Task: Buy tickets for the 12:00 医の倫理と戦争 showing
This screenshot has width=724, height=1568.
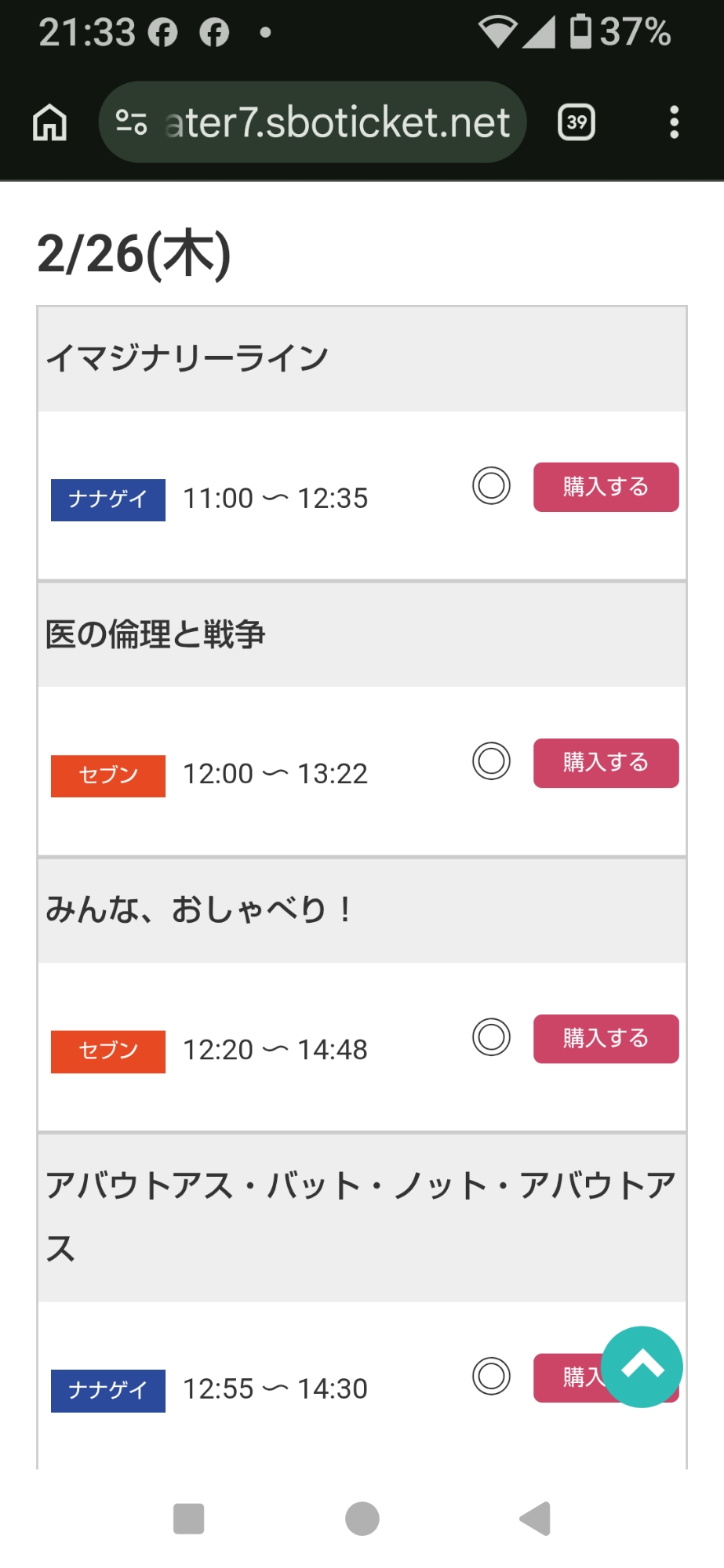Action: (606, 763)
